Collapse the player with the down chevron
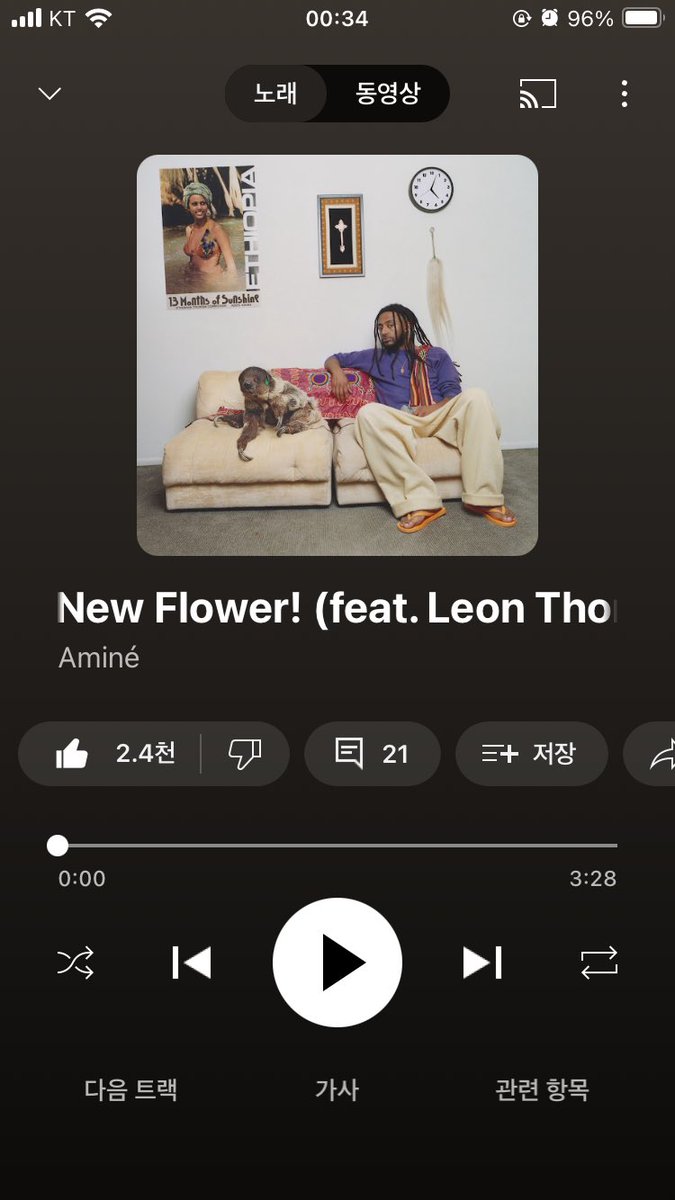The height and width of the screenshot is (1200, 675). coord(49,94)
